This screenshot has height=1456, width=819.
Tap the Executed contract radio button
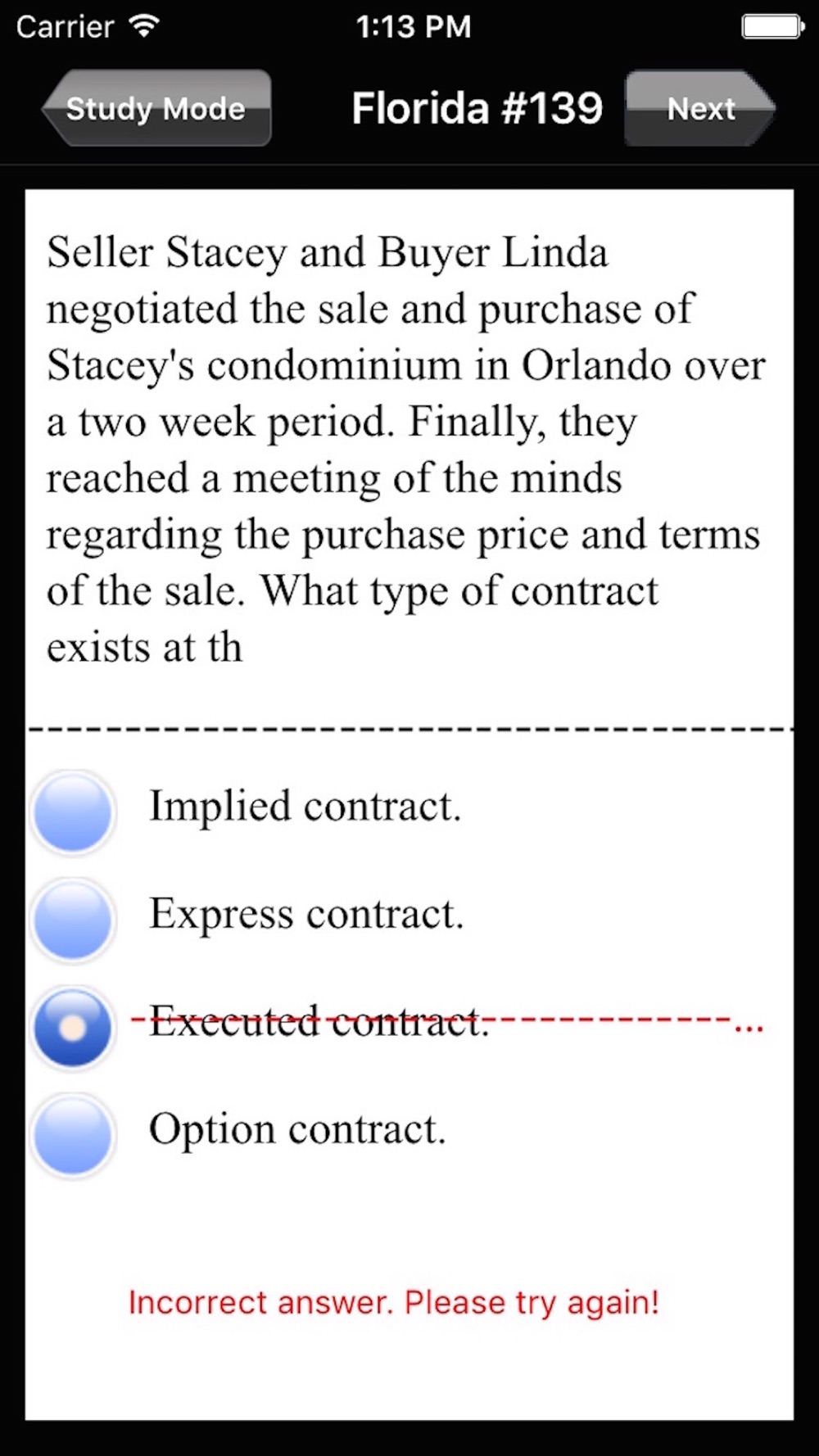point(72,1028)
